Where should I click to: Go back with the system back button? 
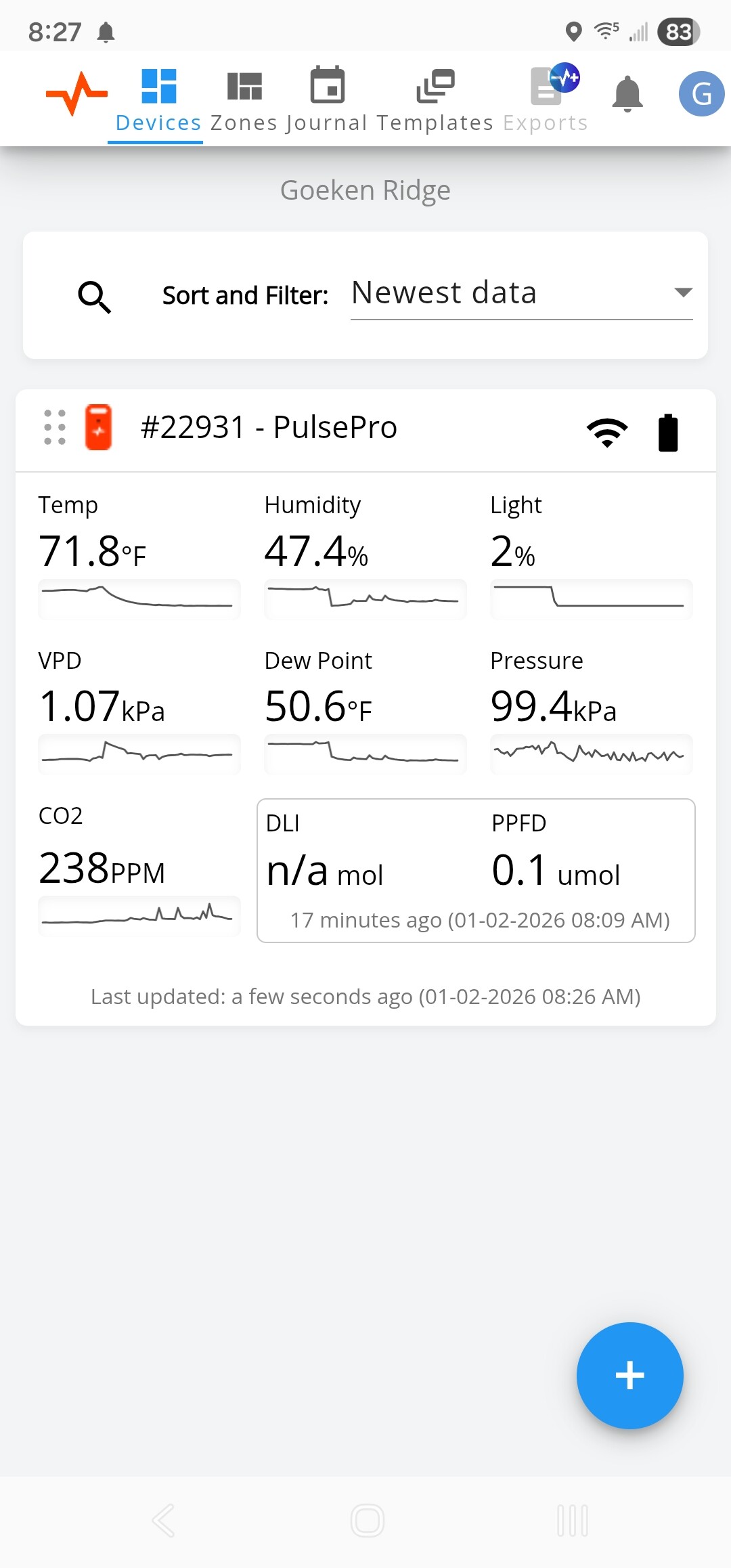click(x=163, y=1521)
